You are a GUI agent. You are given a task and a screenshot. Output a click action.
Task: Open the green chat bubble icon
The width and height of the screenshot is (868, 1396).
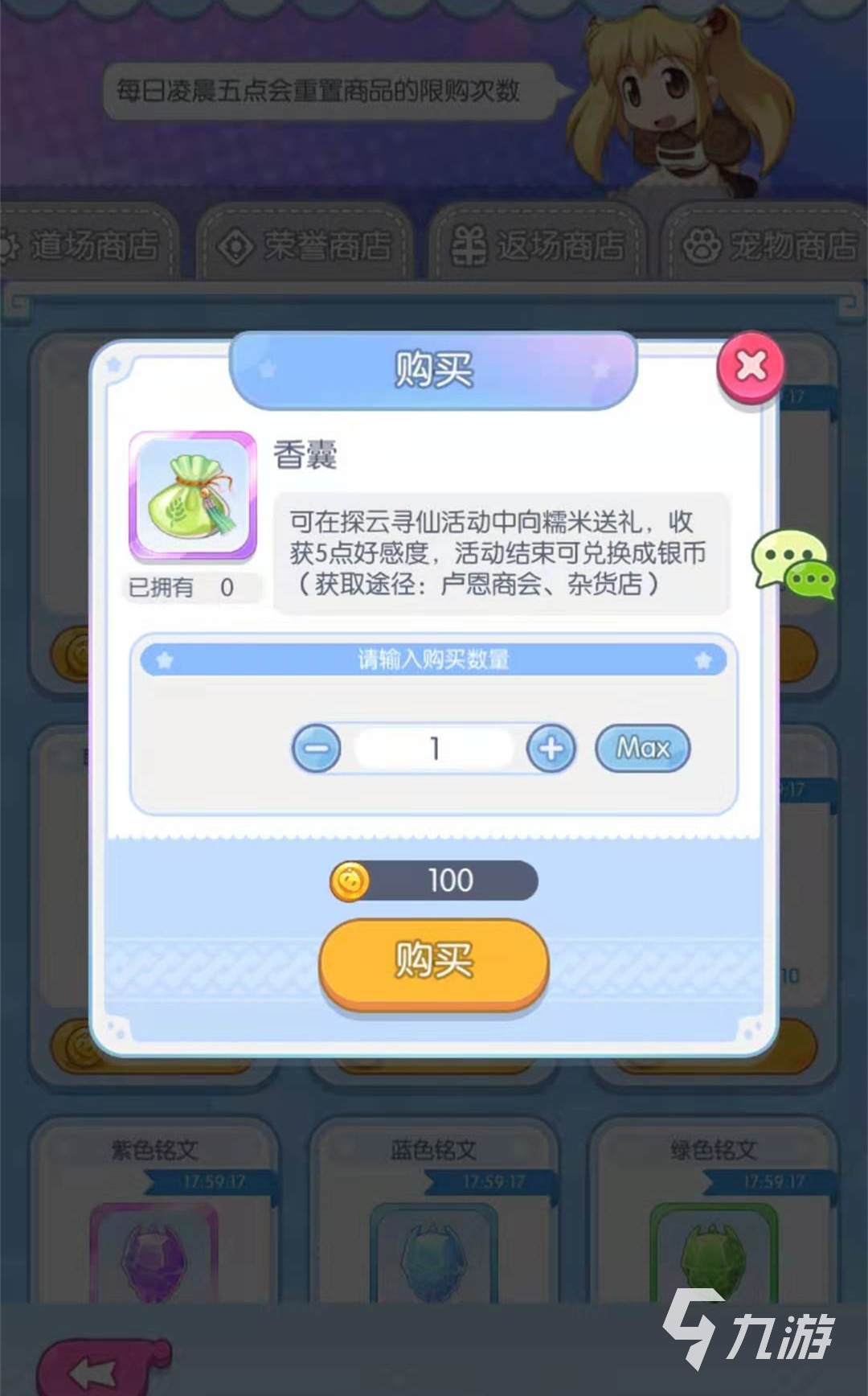(x=793, y=563)
